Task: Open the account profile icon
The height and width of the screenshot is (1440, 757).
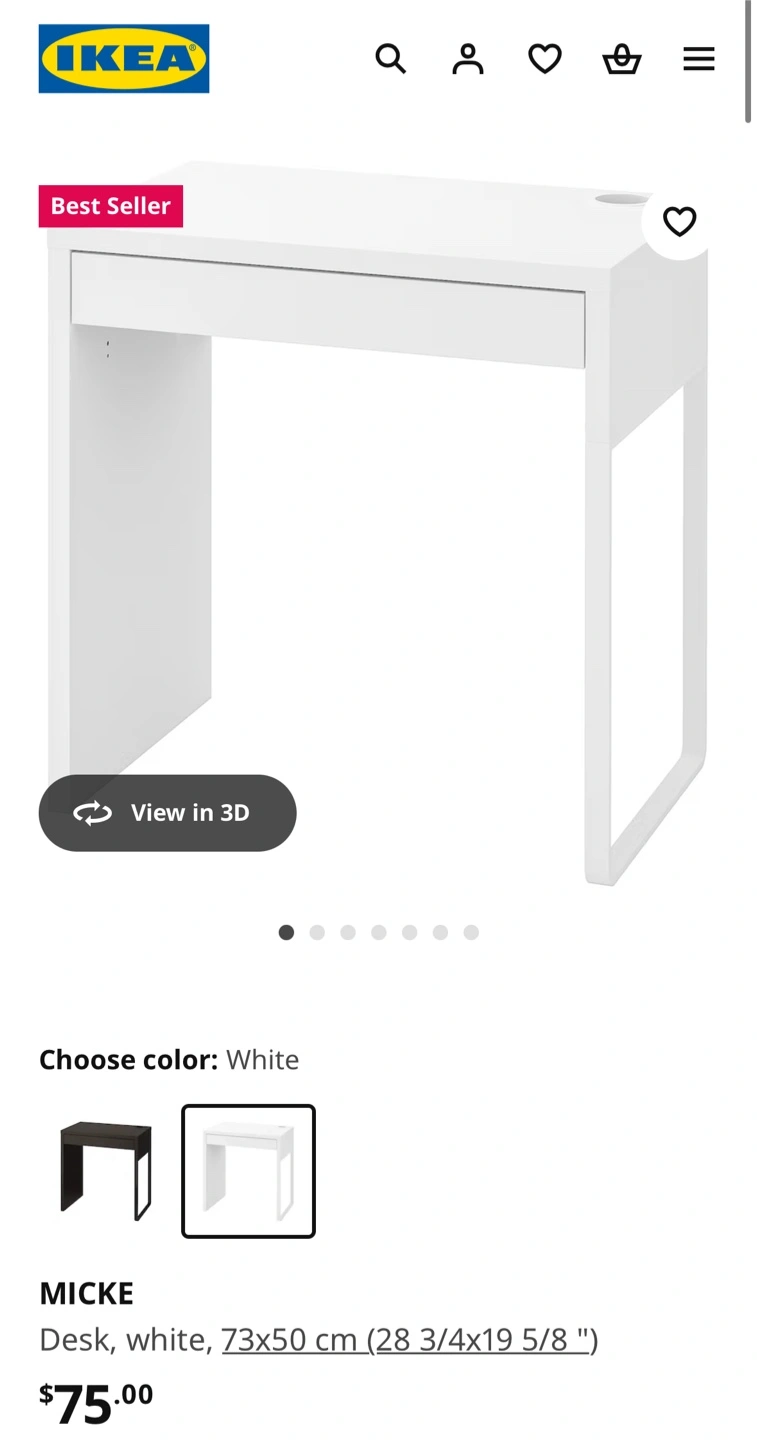Action: pyautogui.click(x=467, y=59)
